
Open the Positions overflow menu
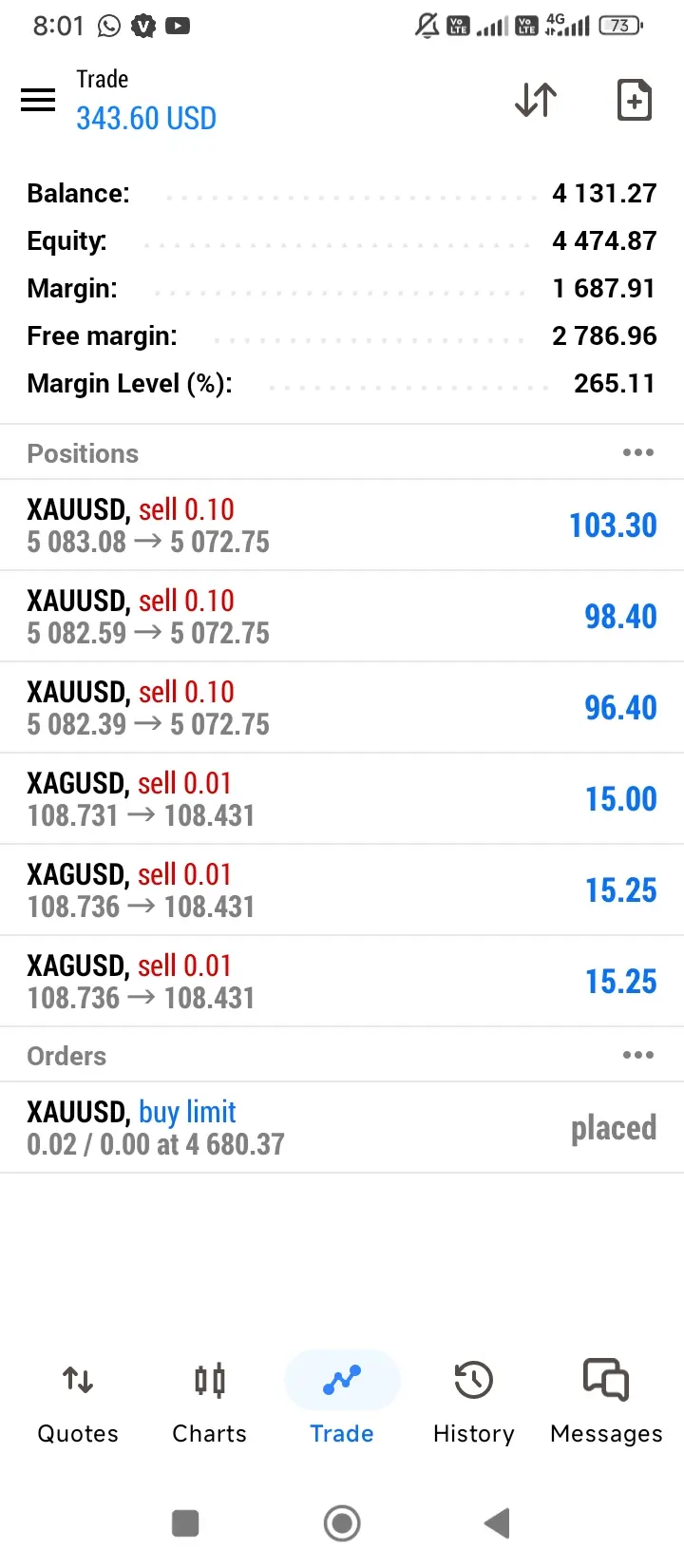637,452
